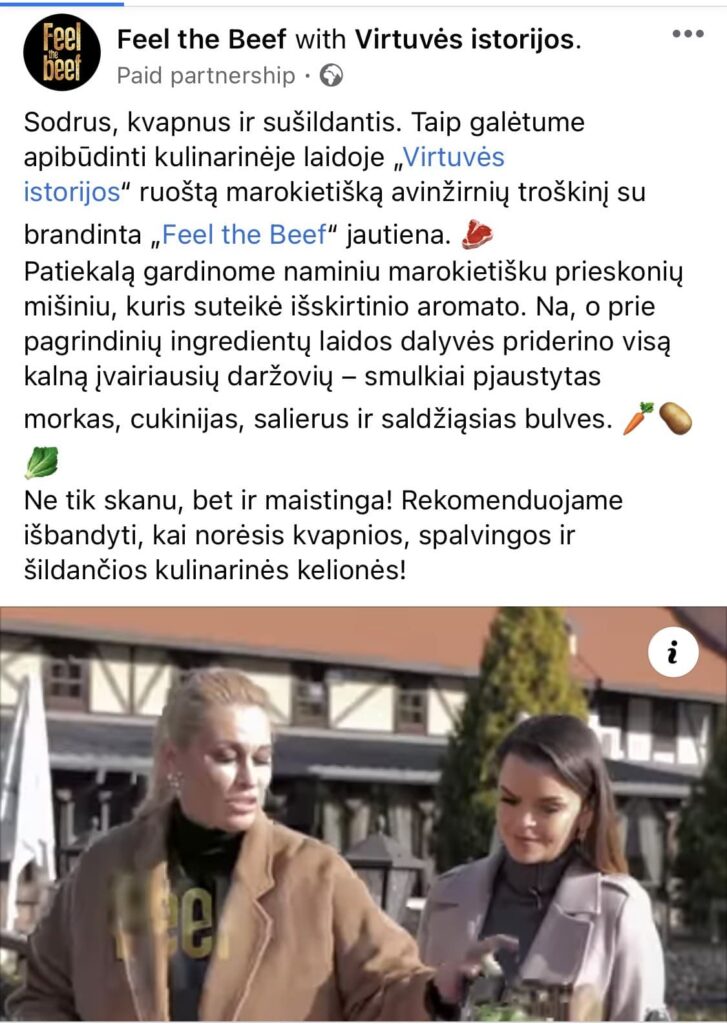Show info about this video

[673, 653]
